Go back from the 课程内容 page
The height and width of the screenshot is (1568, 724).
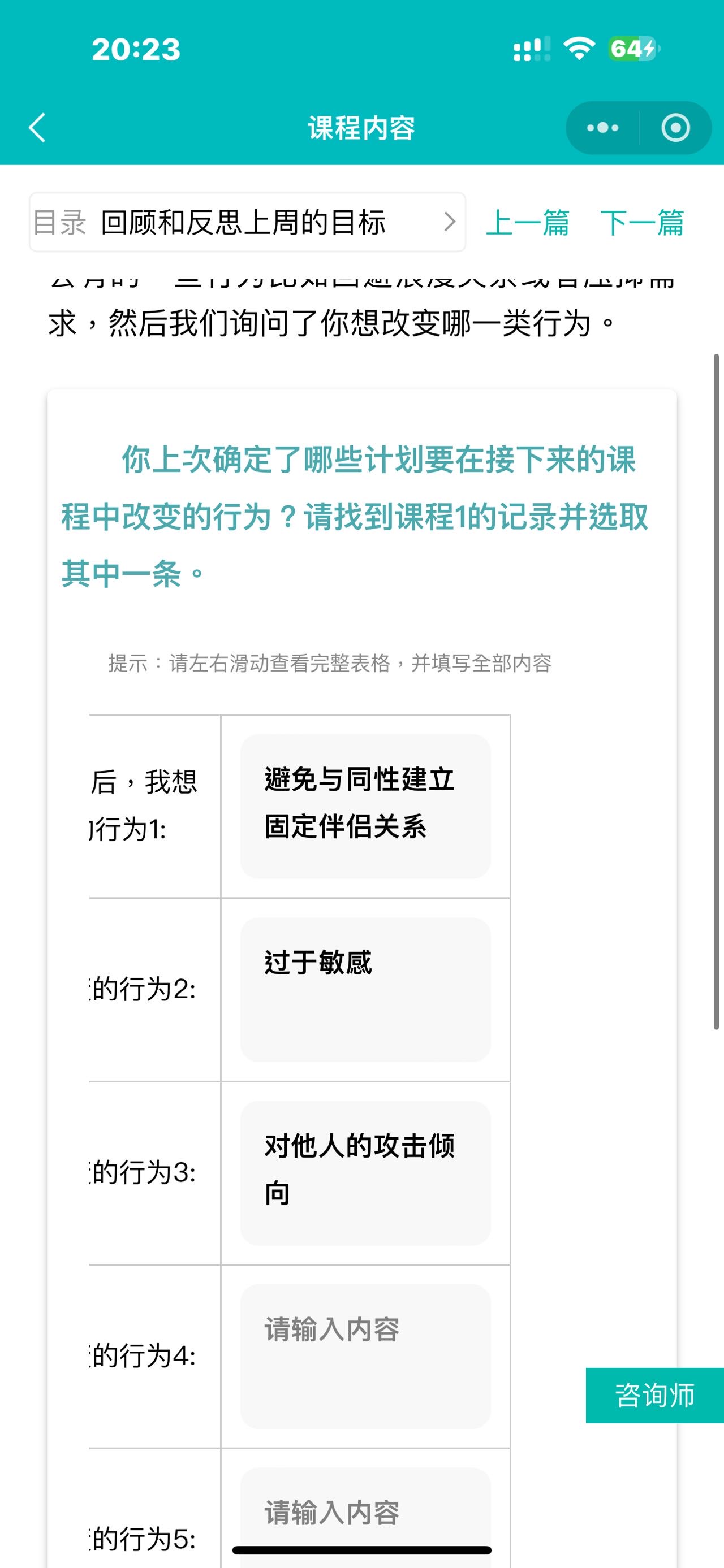click(38, 128)
